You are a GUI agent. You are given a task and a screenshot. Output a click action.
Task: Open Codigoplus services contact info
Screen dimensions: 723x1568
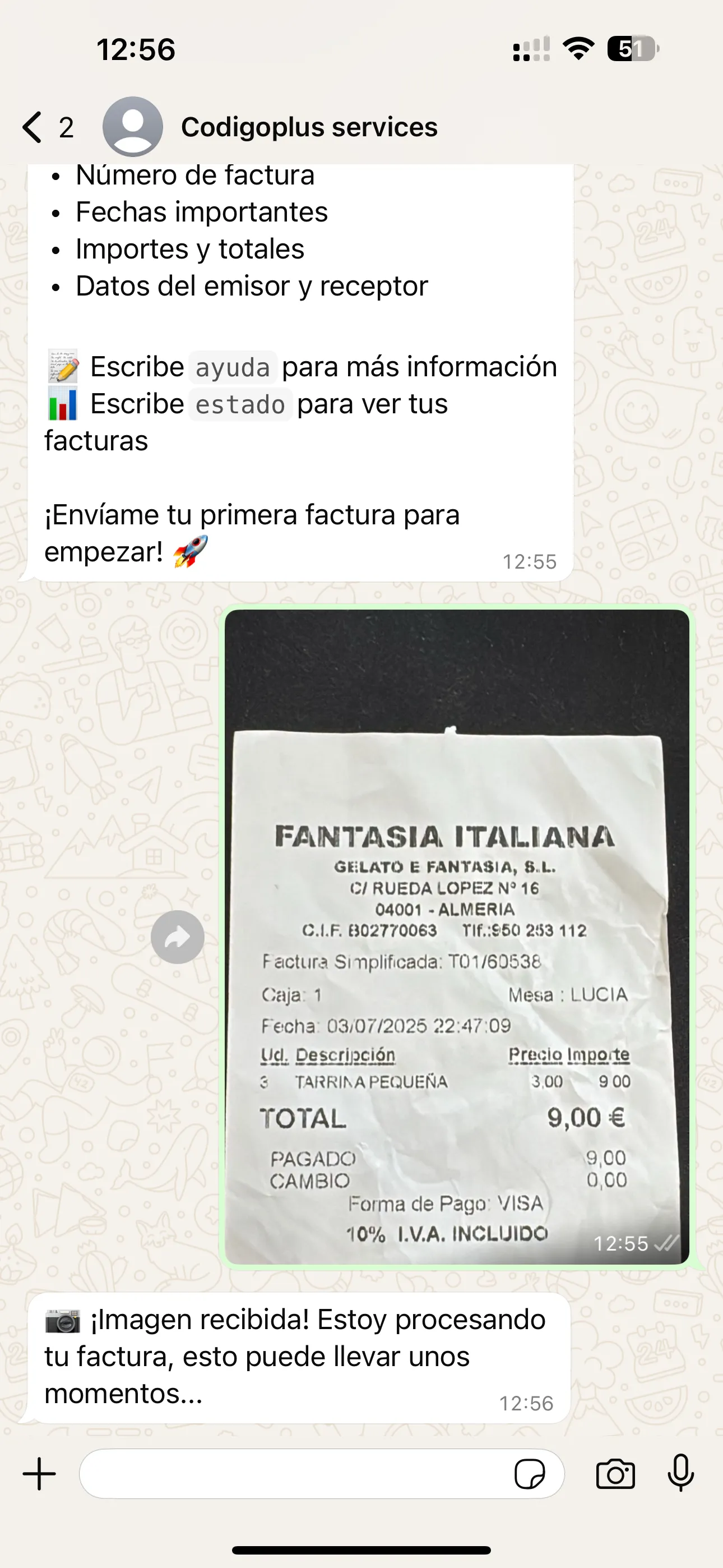coord(309,127)
